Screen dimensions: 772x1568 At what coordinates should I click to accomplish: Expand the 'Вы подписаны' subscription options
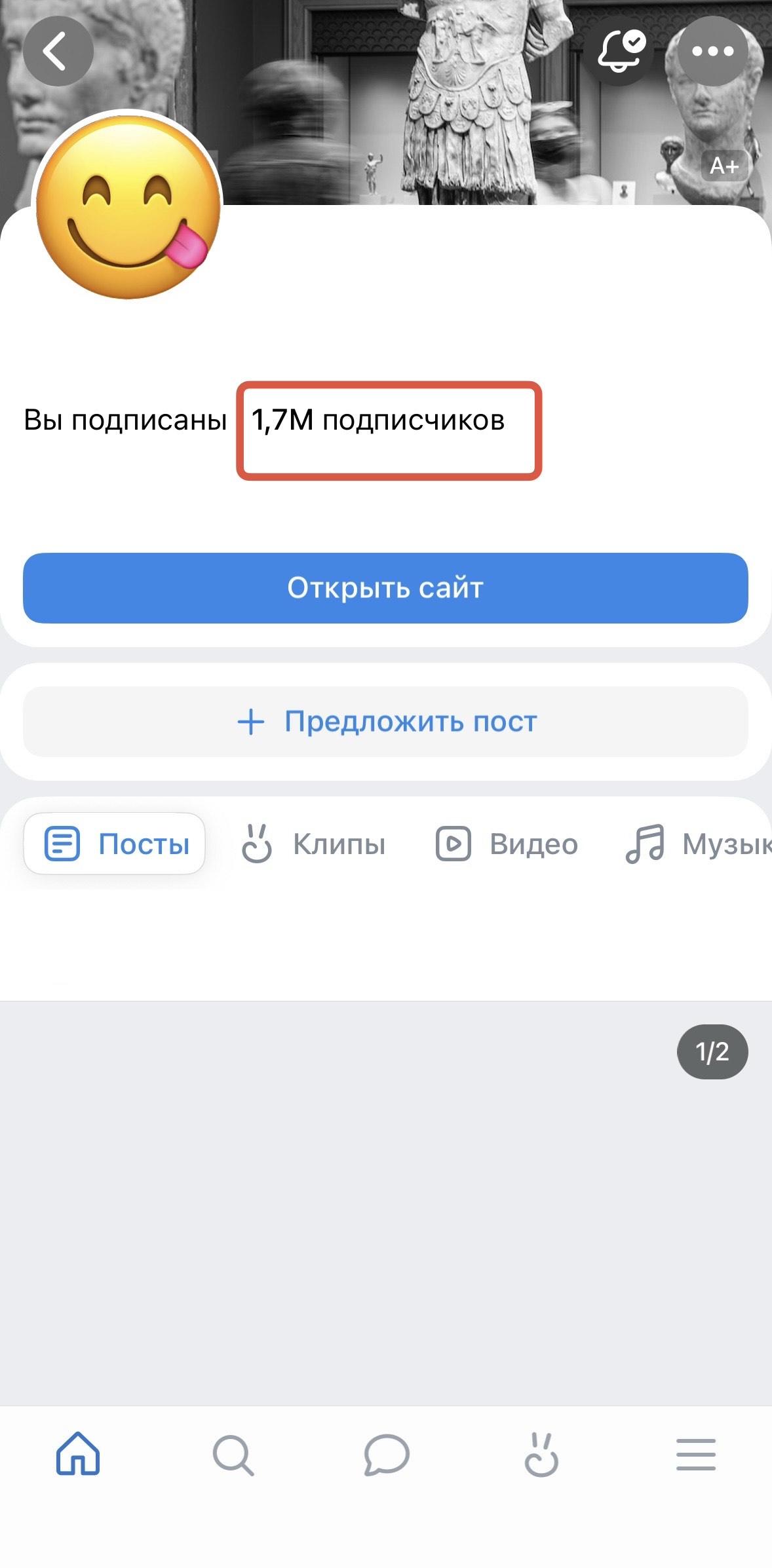point(123,422)
